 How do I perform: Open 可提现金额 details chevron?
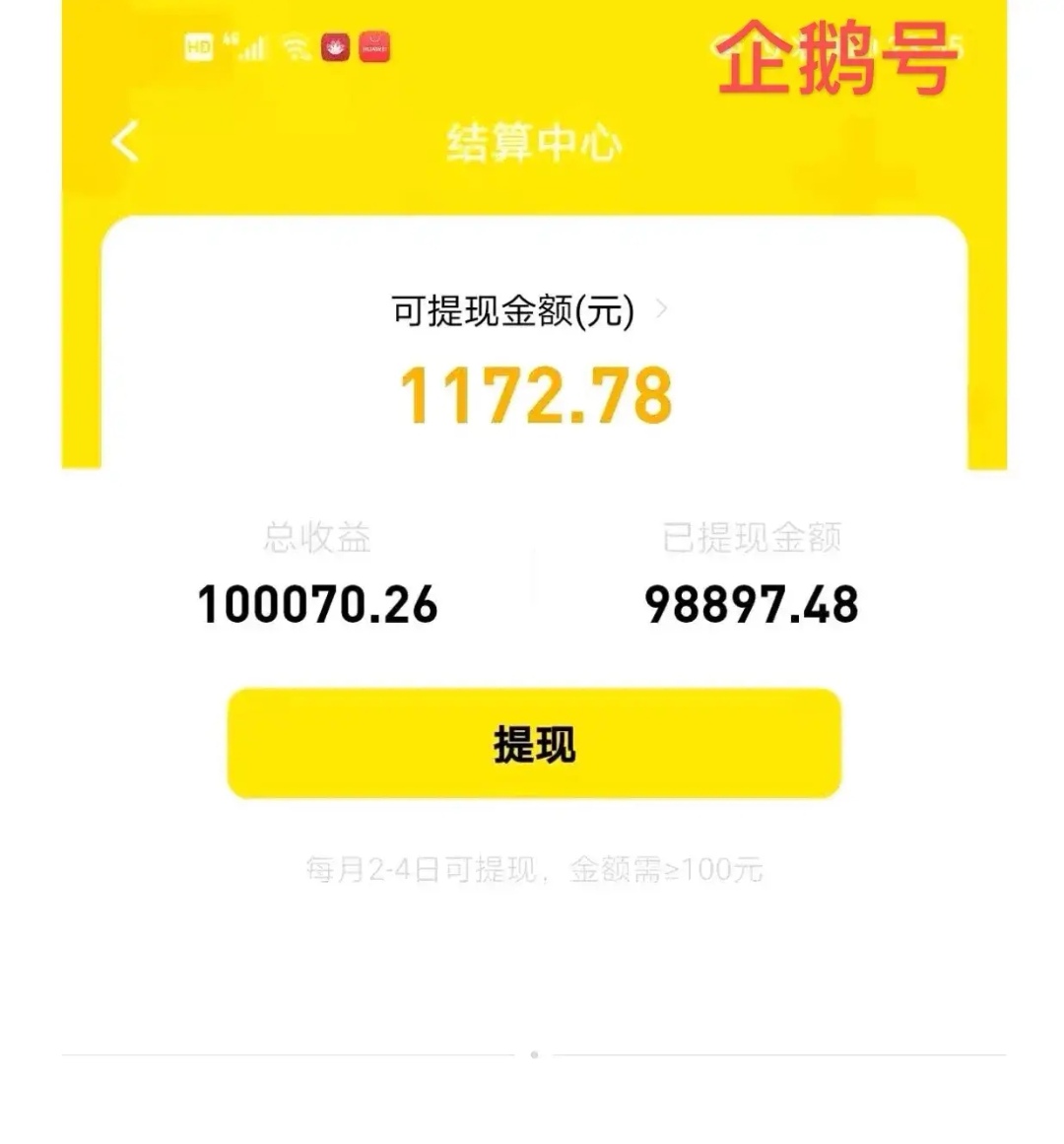pyautogui.click(x=662, y=309)
